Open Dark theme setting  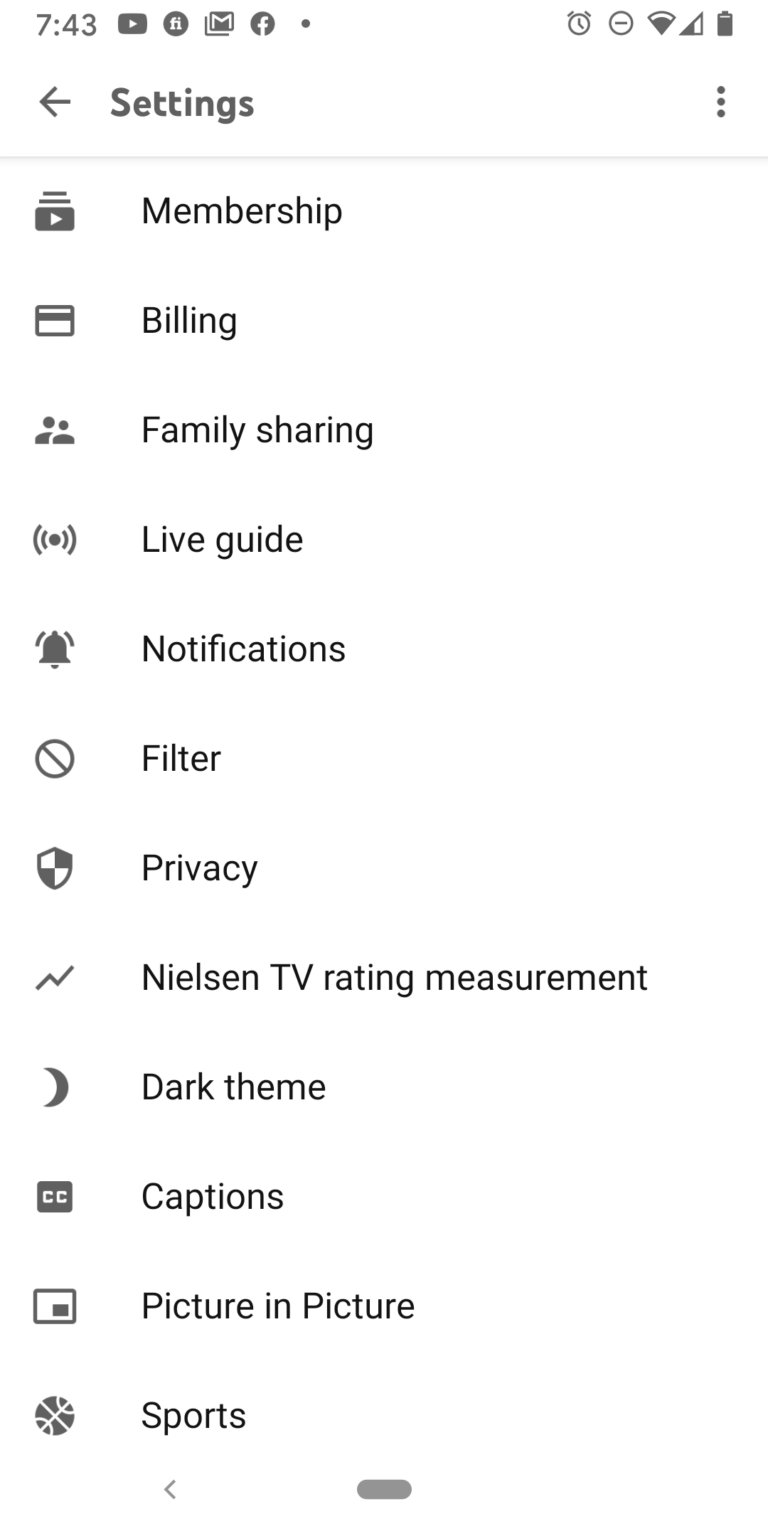(384, 1087)
